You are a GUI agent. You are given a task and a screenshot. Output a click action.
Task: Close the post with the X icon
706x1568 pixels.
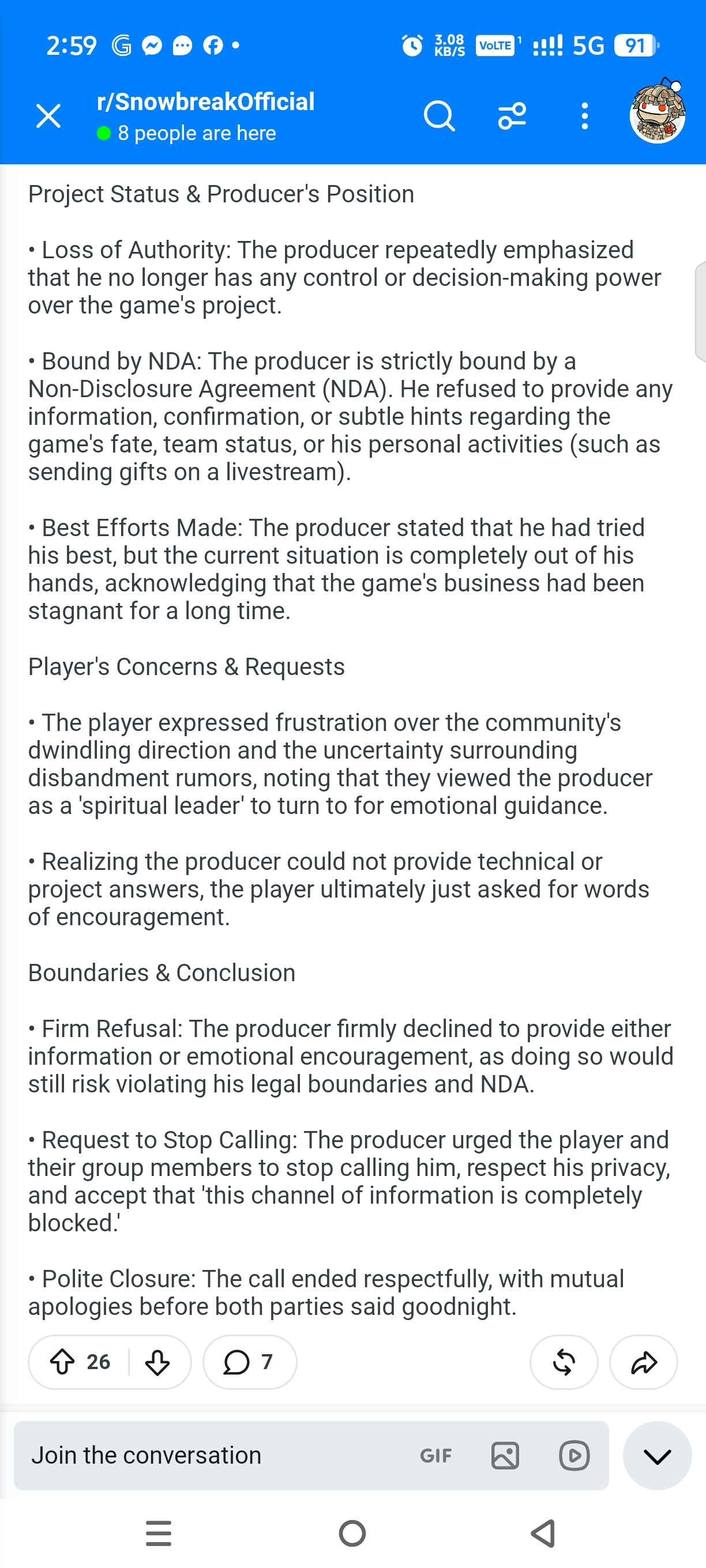48,116
